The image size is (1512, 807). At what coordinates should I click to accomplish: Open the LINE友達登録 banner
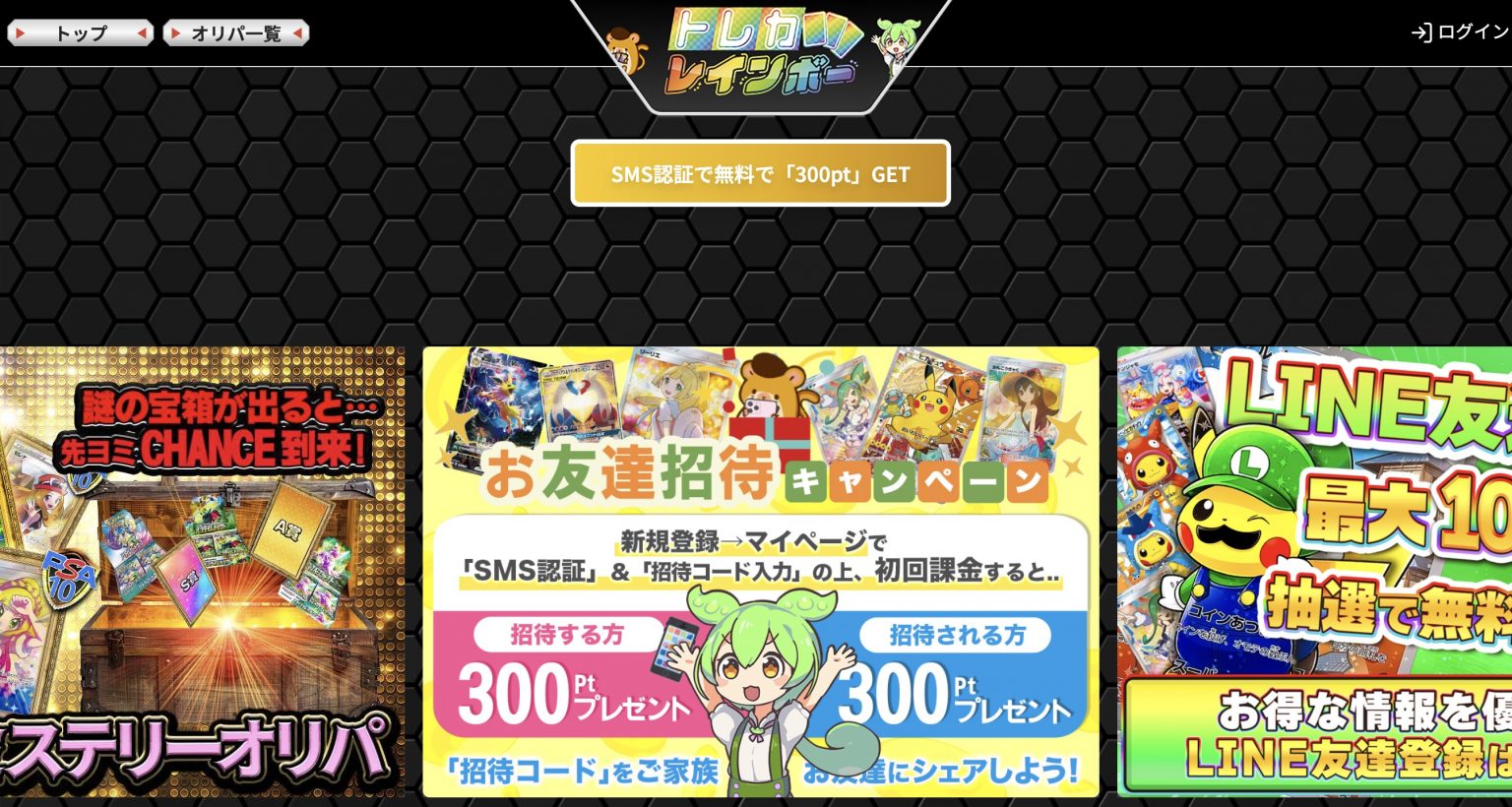(1314, 571)
